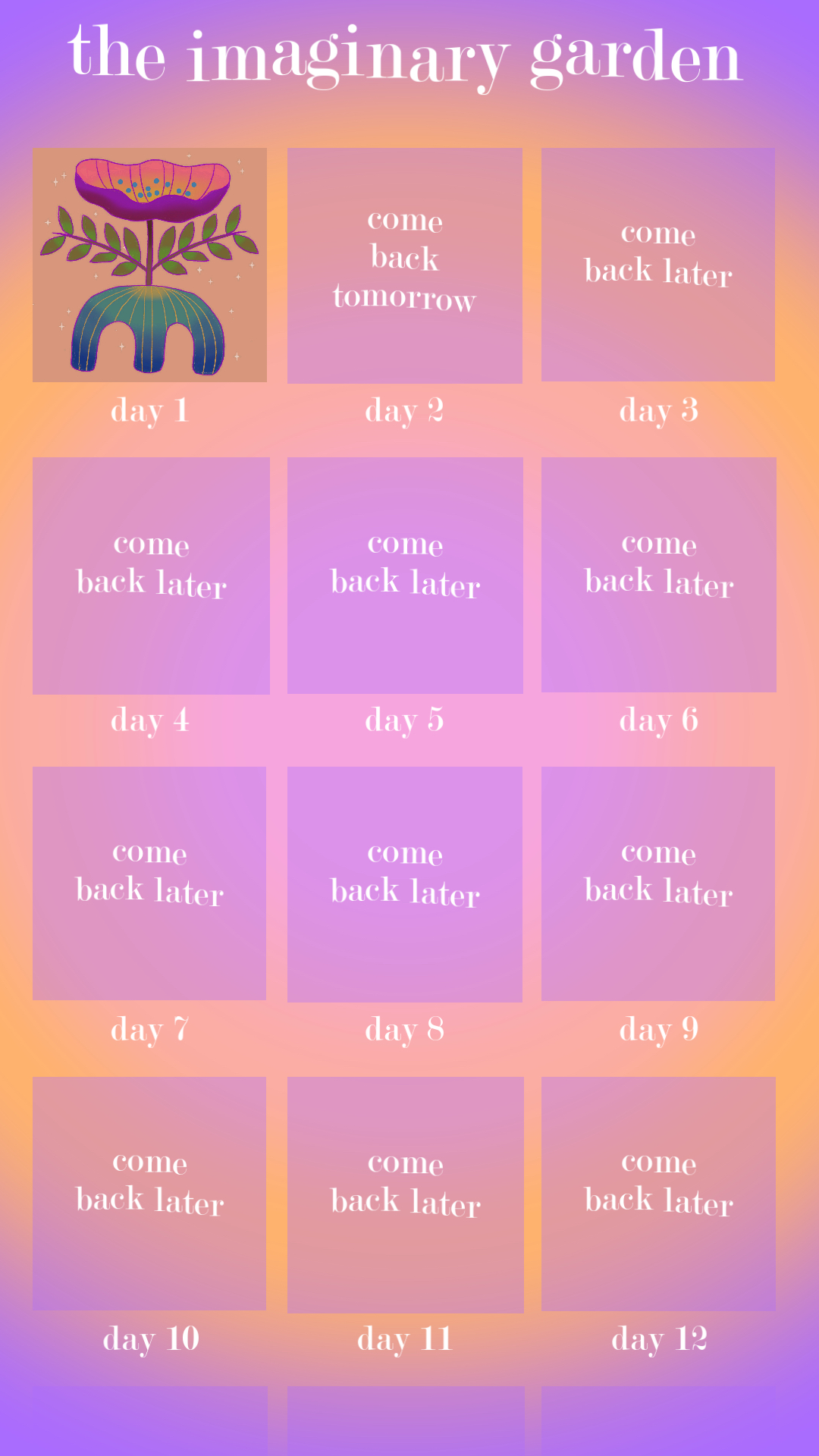
Task: Select the day 7 tile
Action: [149, 883]
